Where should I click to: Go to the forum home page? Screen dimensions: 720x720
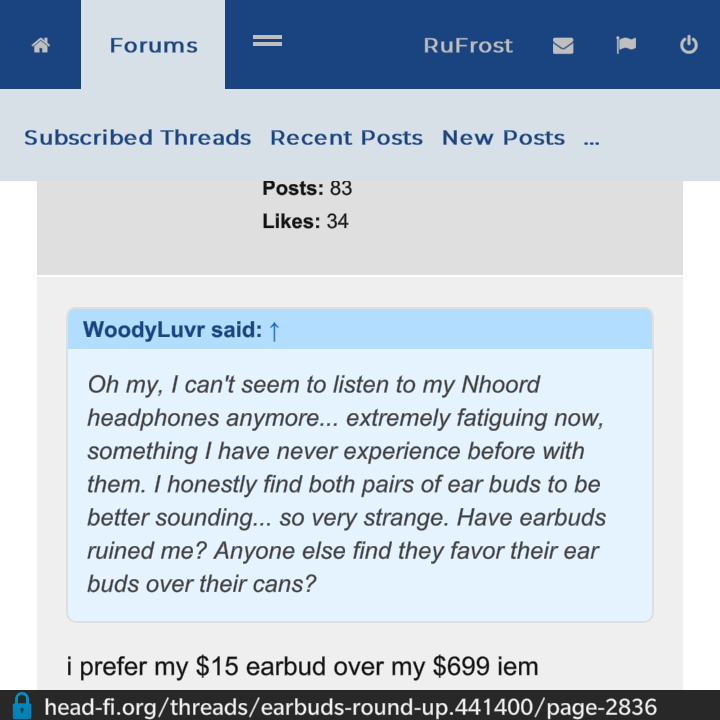41,45
